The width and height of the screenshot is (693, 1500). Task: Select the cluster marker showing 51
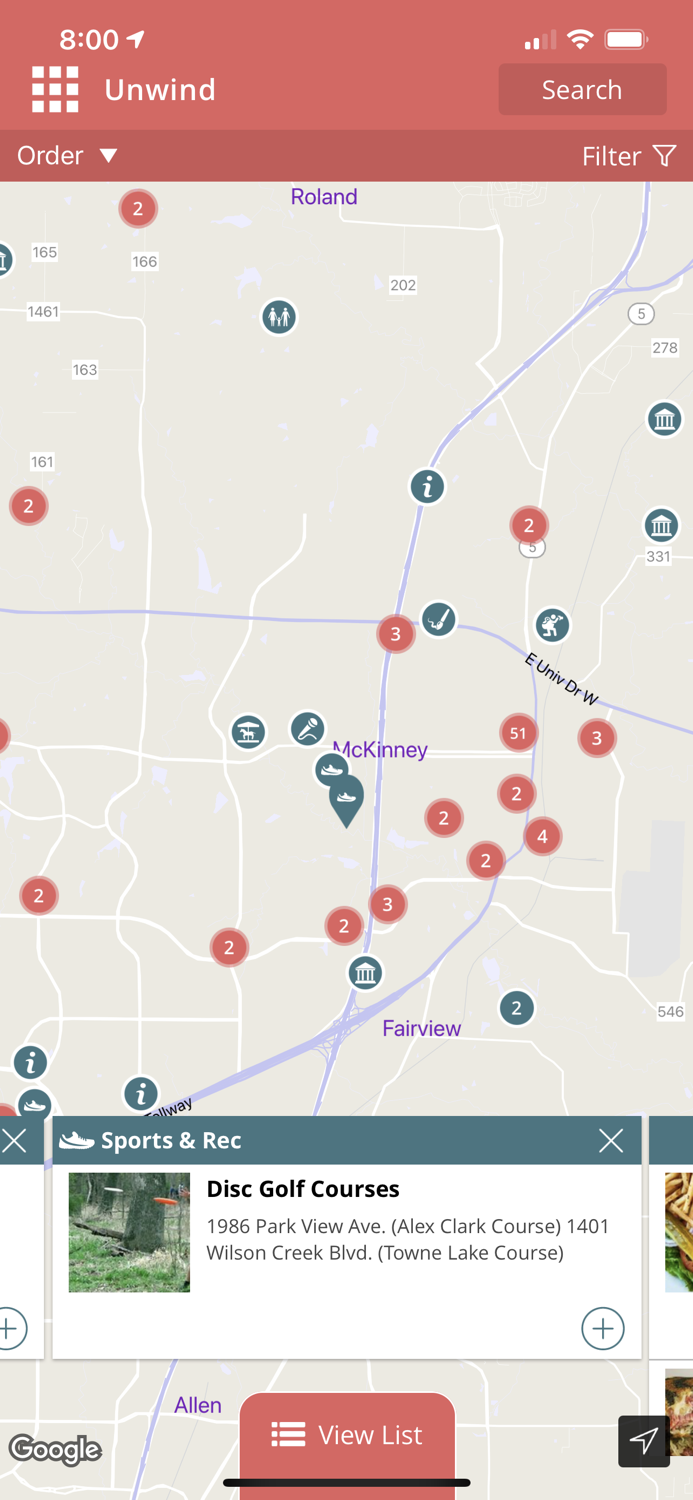click(518, 733)
